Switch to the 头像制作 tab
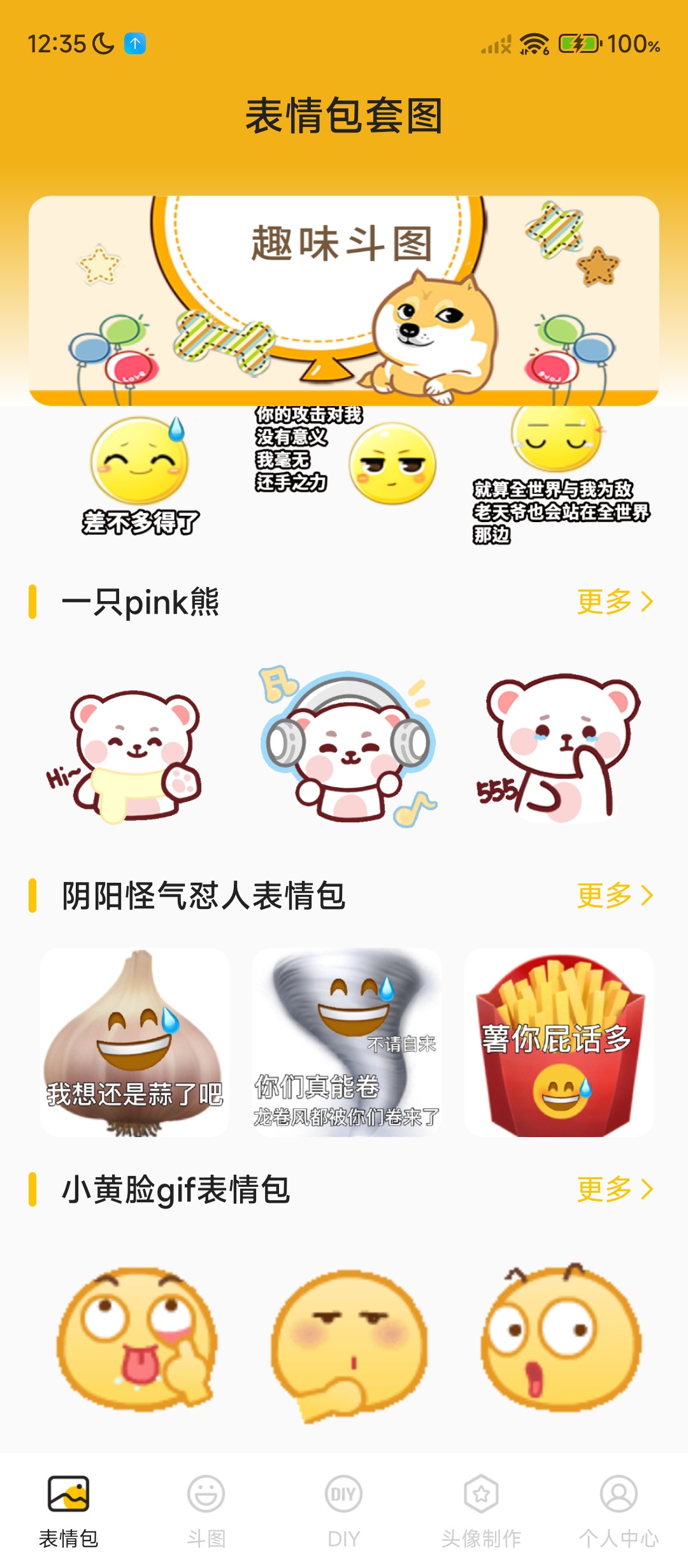Image resolution: width=688 pixels, height=1568 pixels. point(481,1511)
